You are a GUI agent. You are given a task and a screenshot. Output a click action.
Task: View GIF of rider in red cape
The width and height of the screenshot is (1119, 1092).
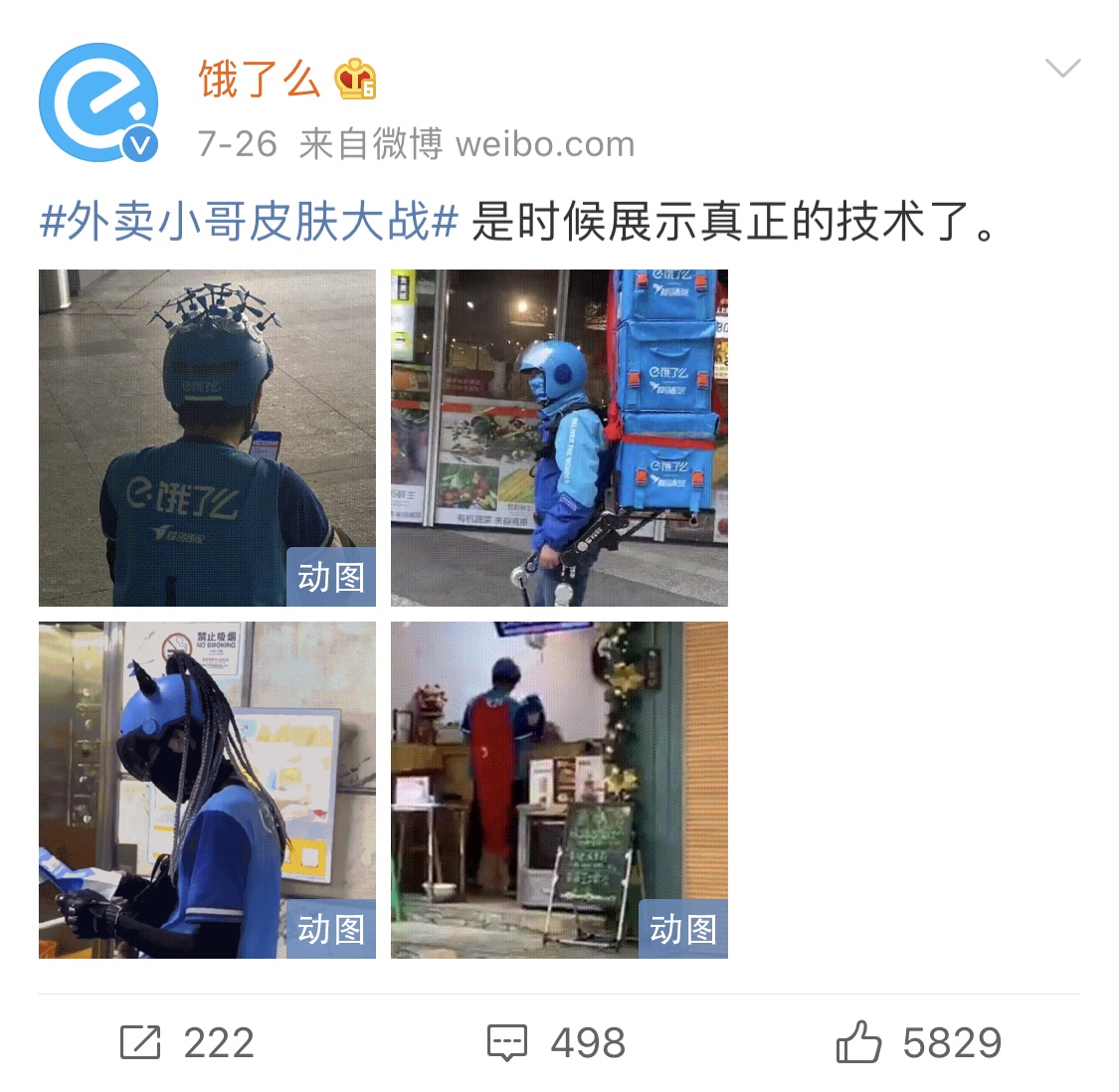point(559,790)
